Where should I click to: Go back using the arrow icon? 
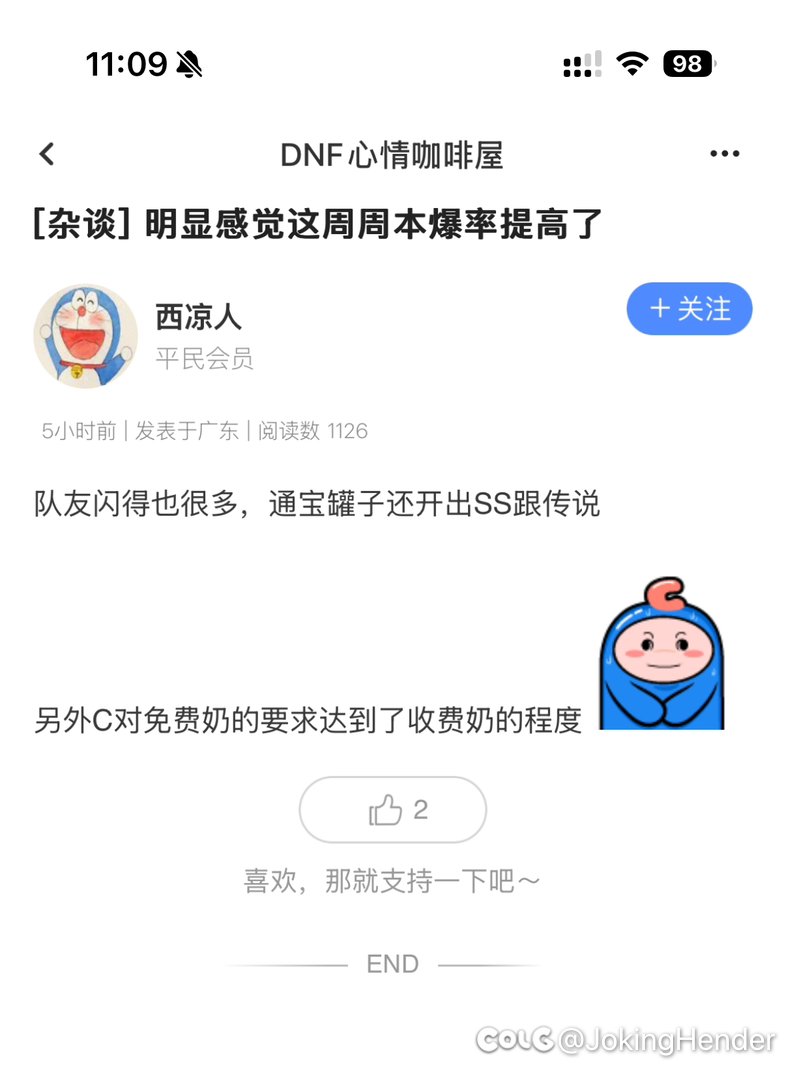pos(46,154)
